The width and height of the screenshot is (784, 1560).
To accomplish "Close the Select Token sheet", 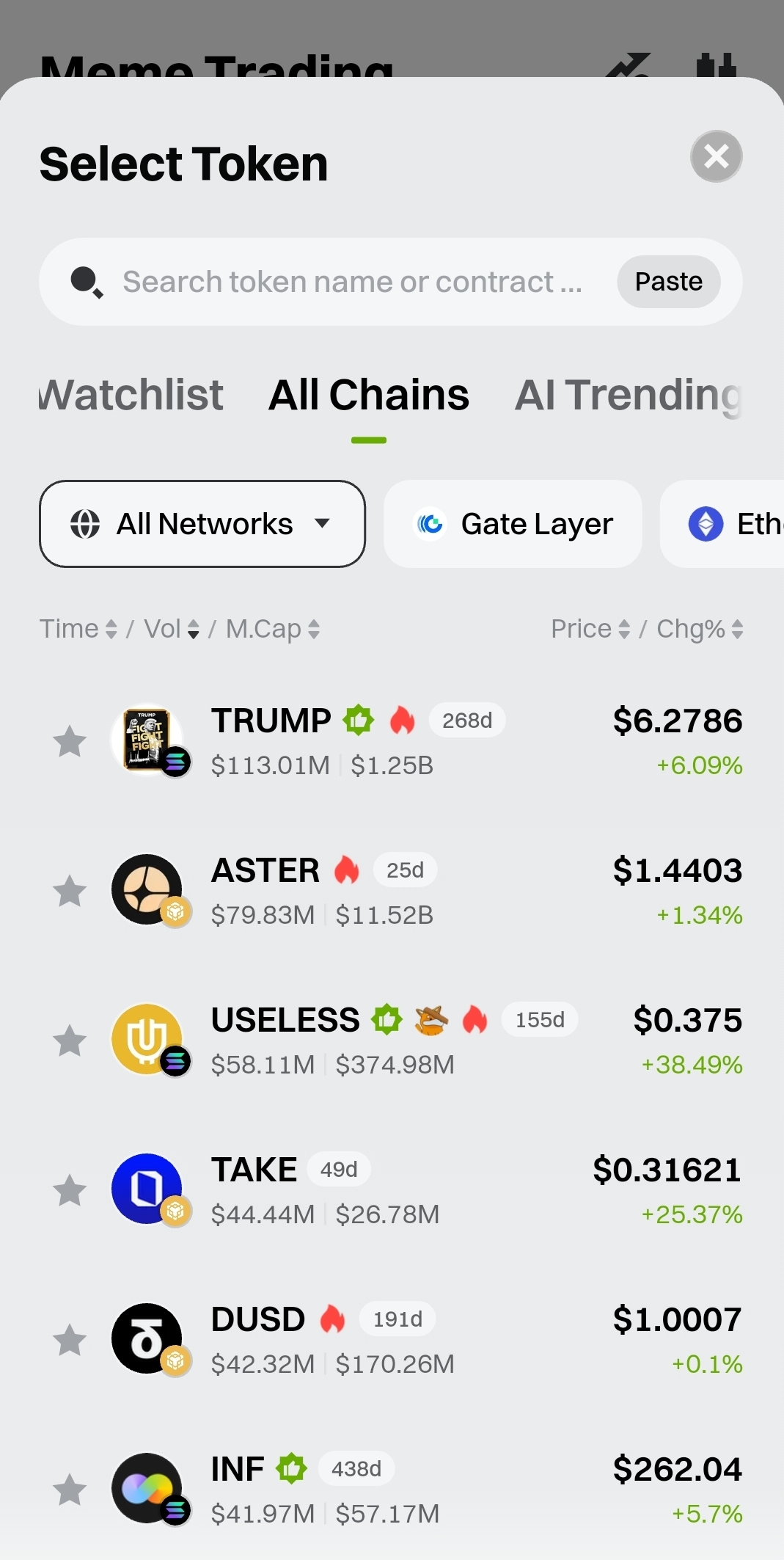I will click(x=716, y=156).
